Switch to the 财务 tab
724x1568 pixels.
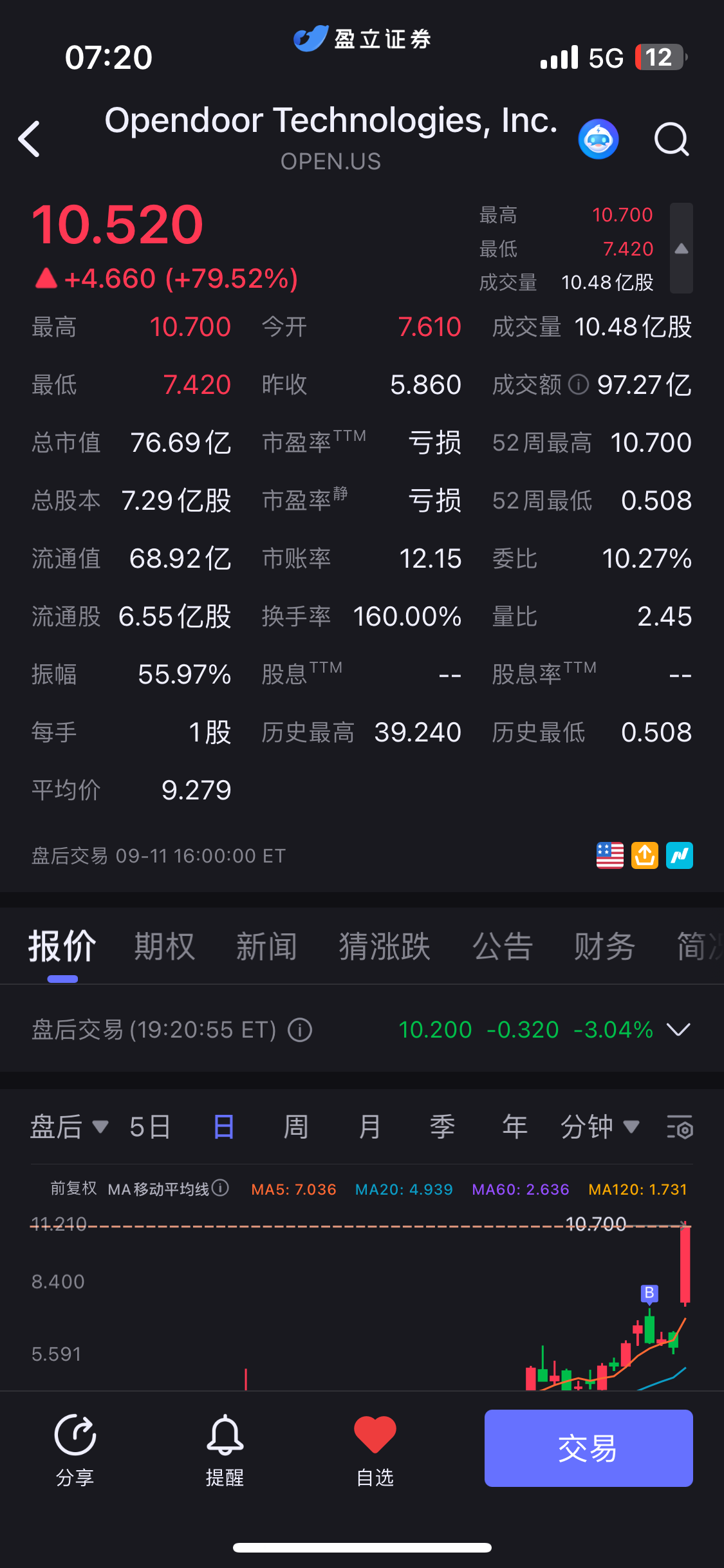point(605,946)
